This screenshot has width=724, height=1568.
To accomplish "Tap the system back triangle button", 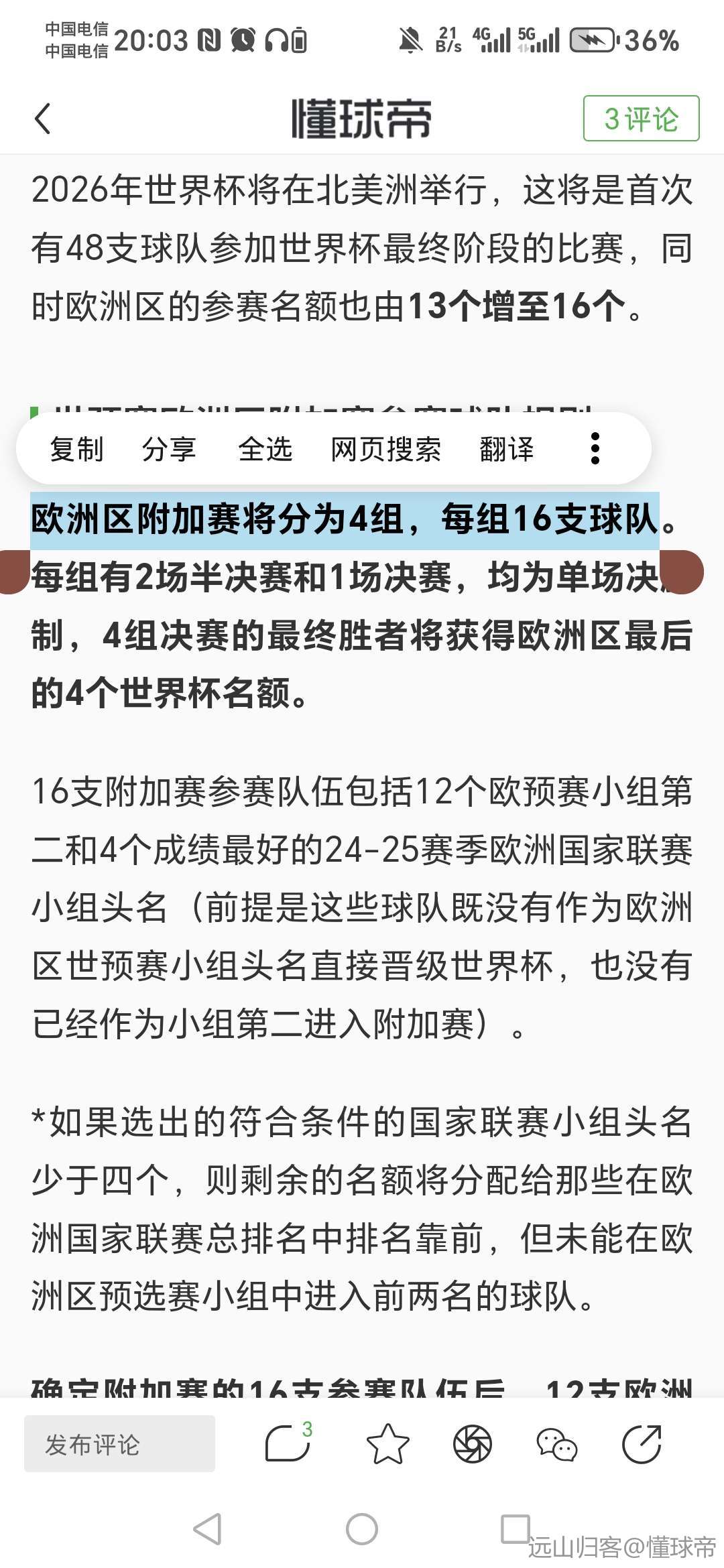I will click(x=208, y=1529).
